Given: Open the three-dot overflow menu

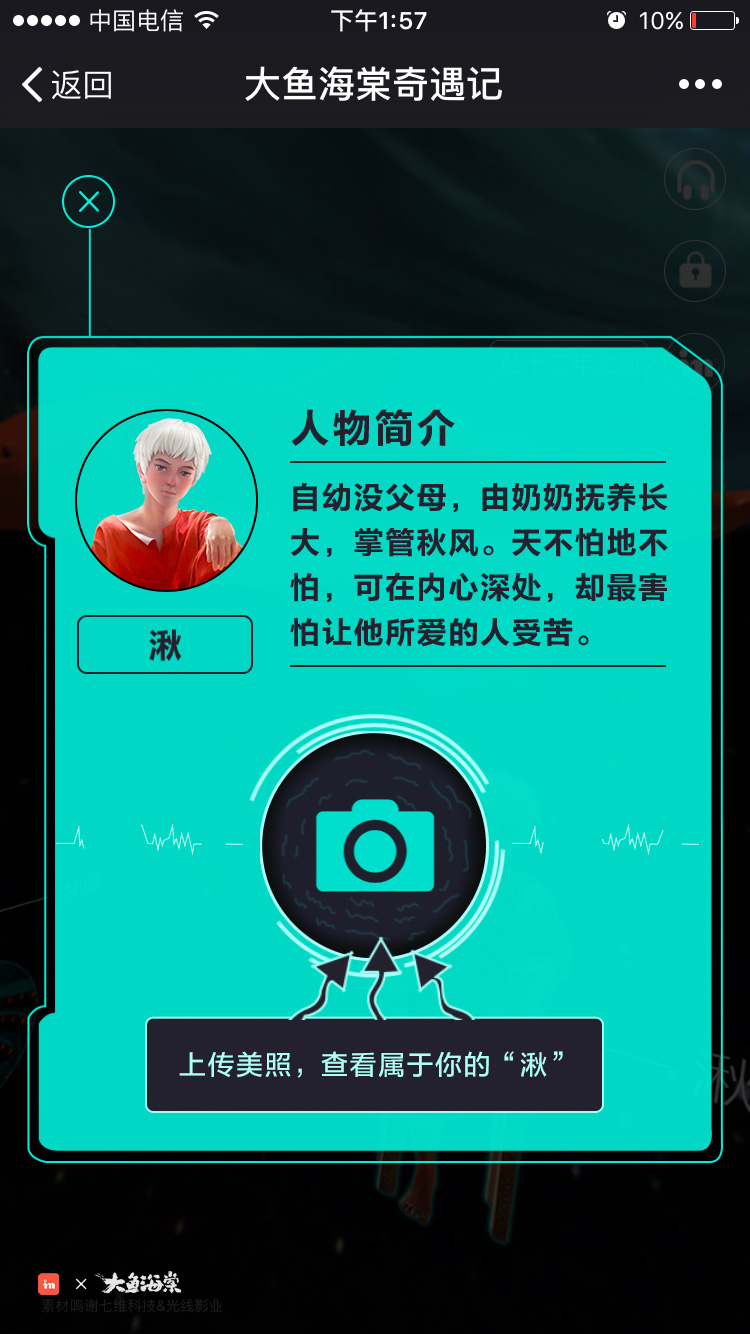Looking at the screenshot, I should click(x=700, y=85).
